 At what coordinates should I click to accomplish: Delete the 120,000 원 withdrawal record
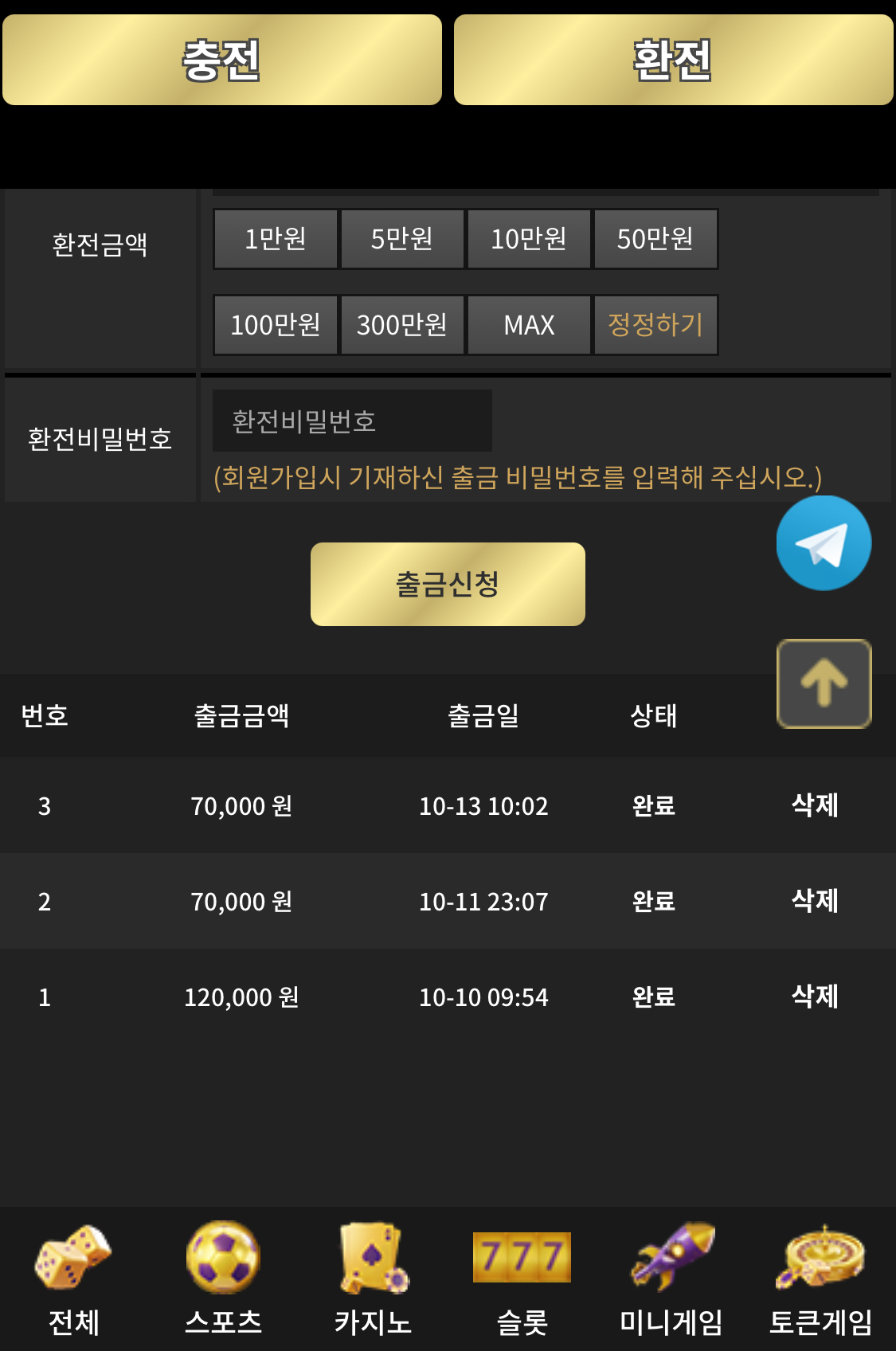[x=814, y=997]
